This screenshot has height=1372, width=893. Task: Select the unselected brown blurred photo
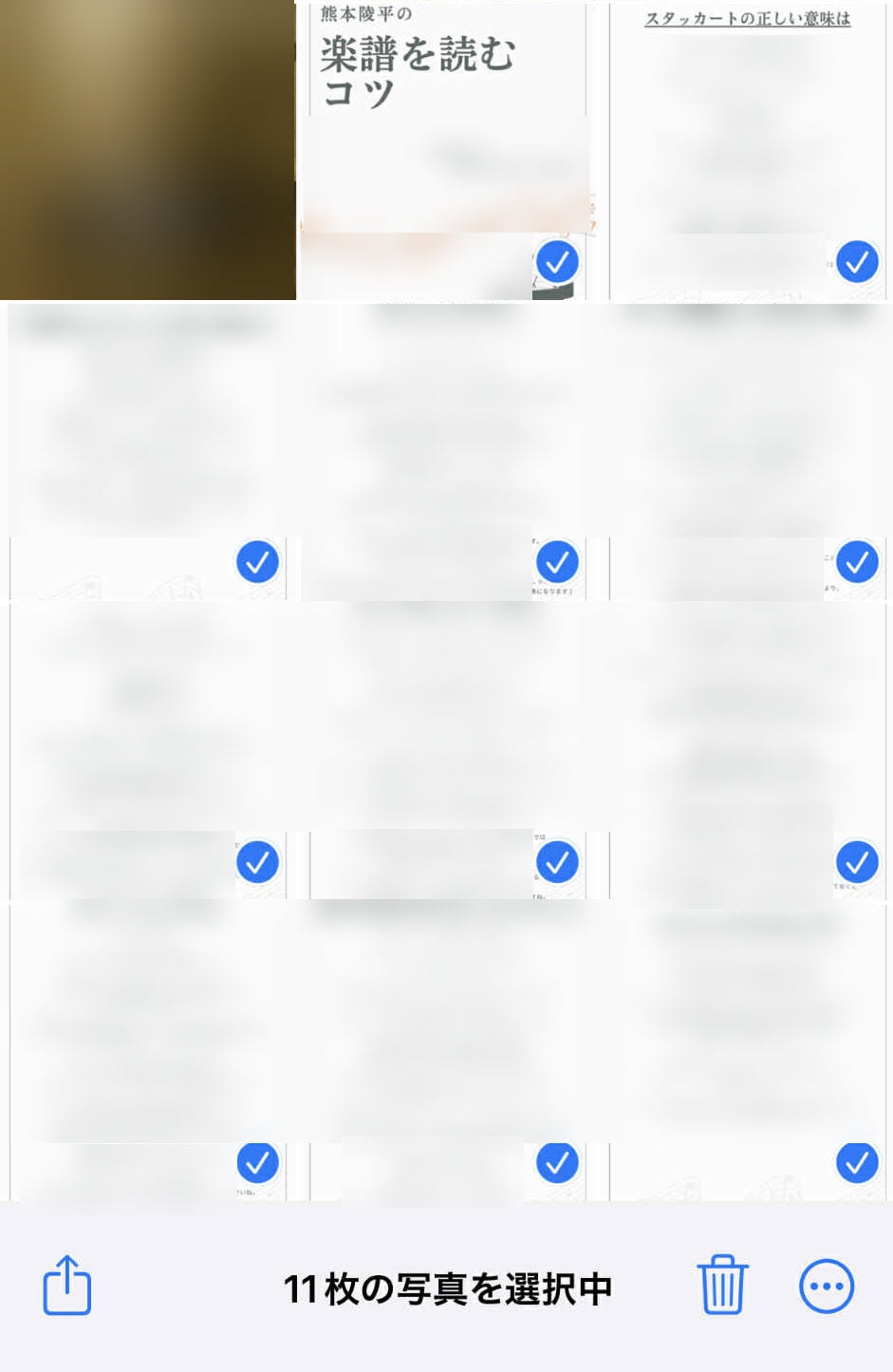[147, 150]
